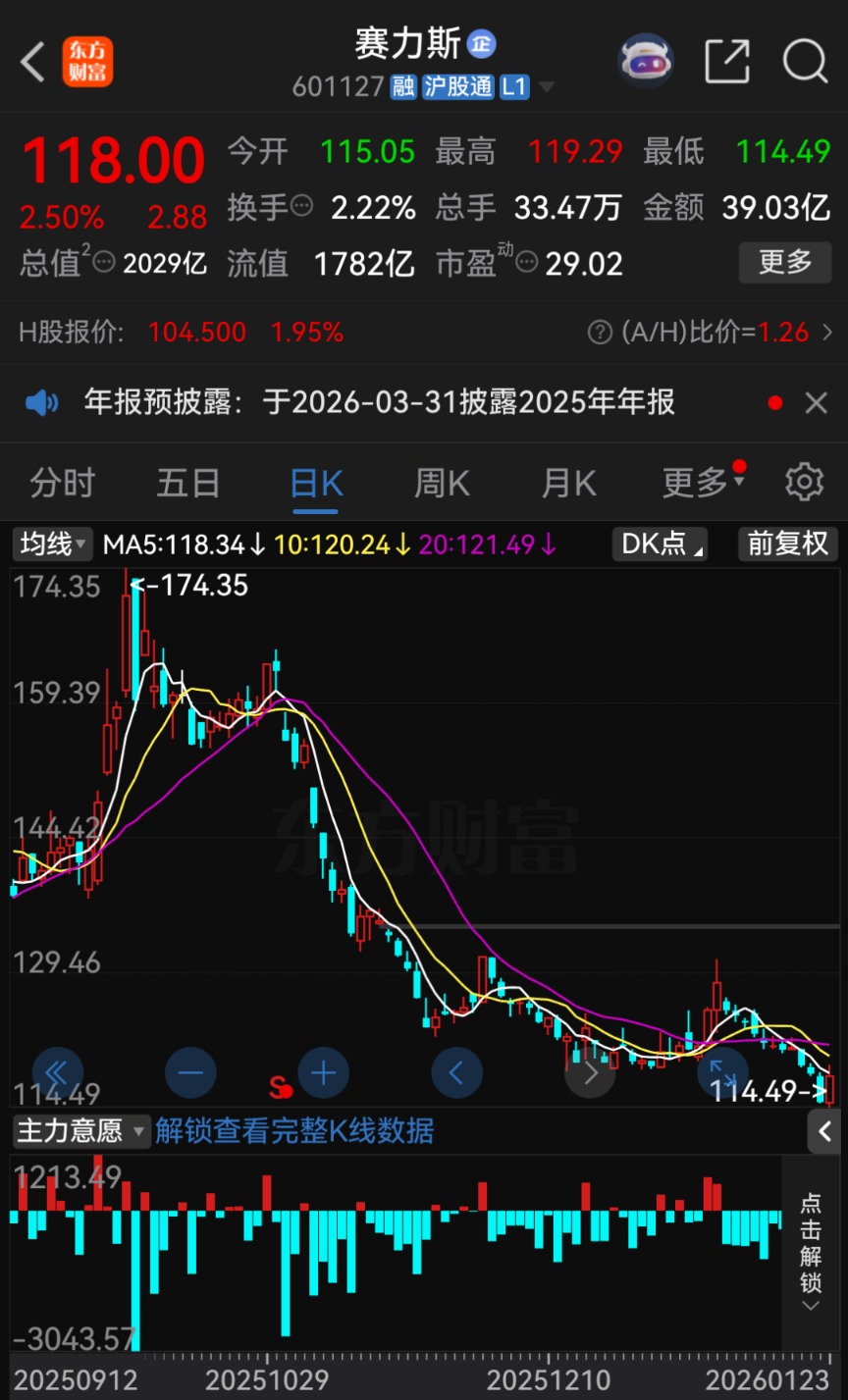Open the 均线 indicator dropdown

pos(53,544)
